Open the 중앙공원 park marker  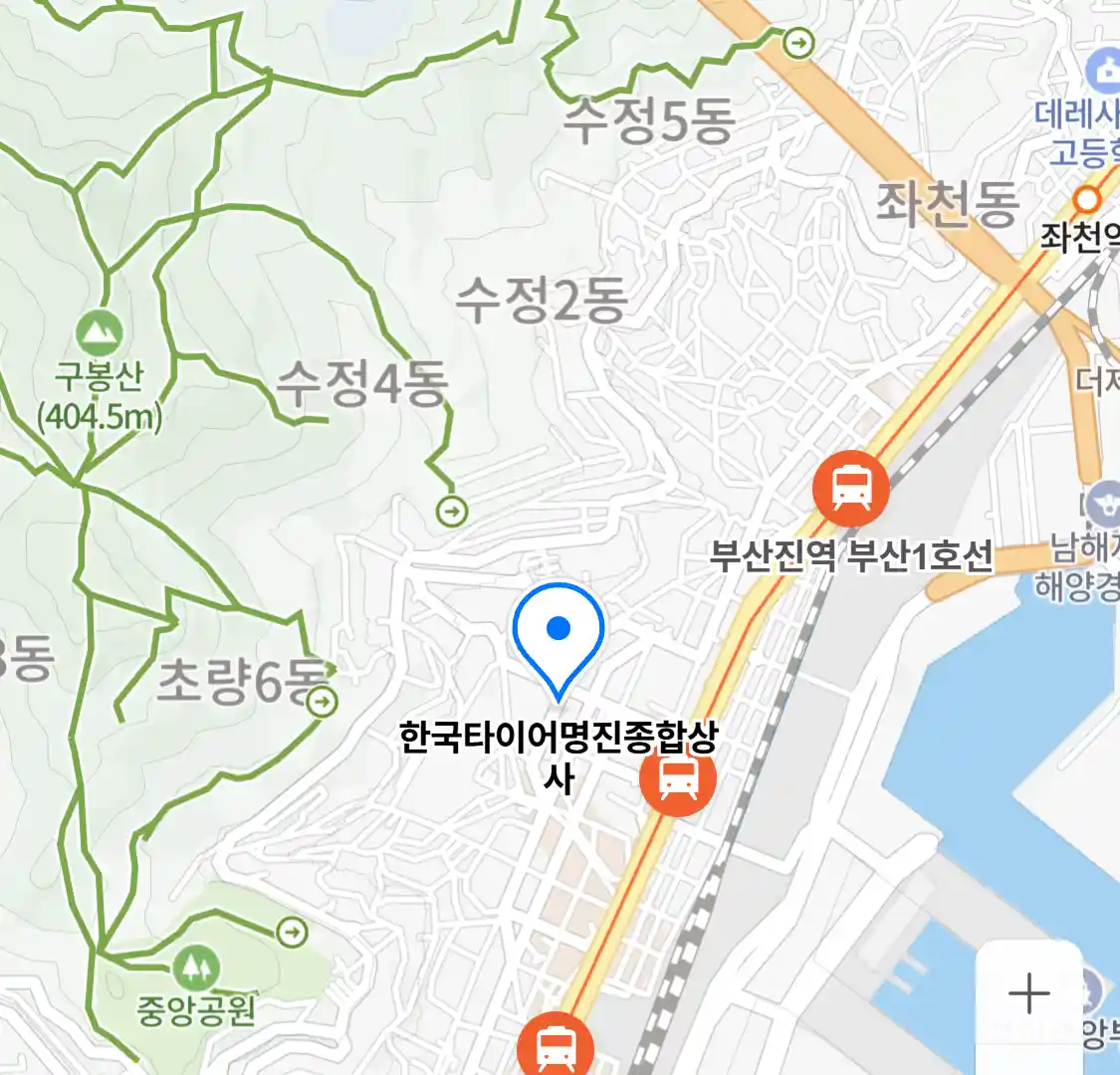click(196, 967)
